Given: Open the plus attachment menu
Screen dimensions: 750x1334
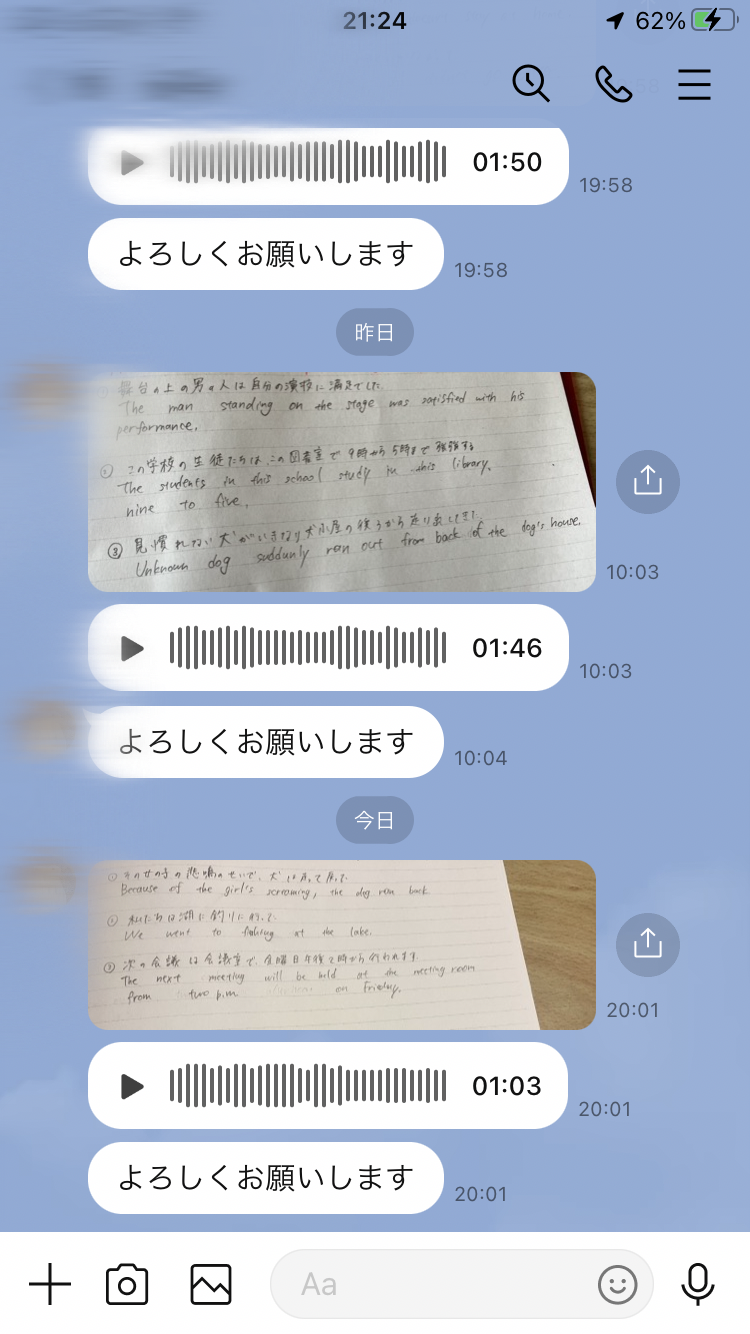Looking at the screenshot, I should pos(50,1284).
